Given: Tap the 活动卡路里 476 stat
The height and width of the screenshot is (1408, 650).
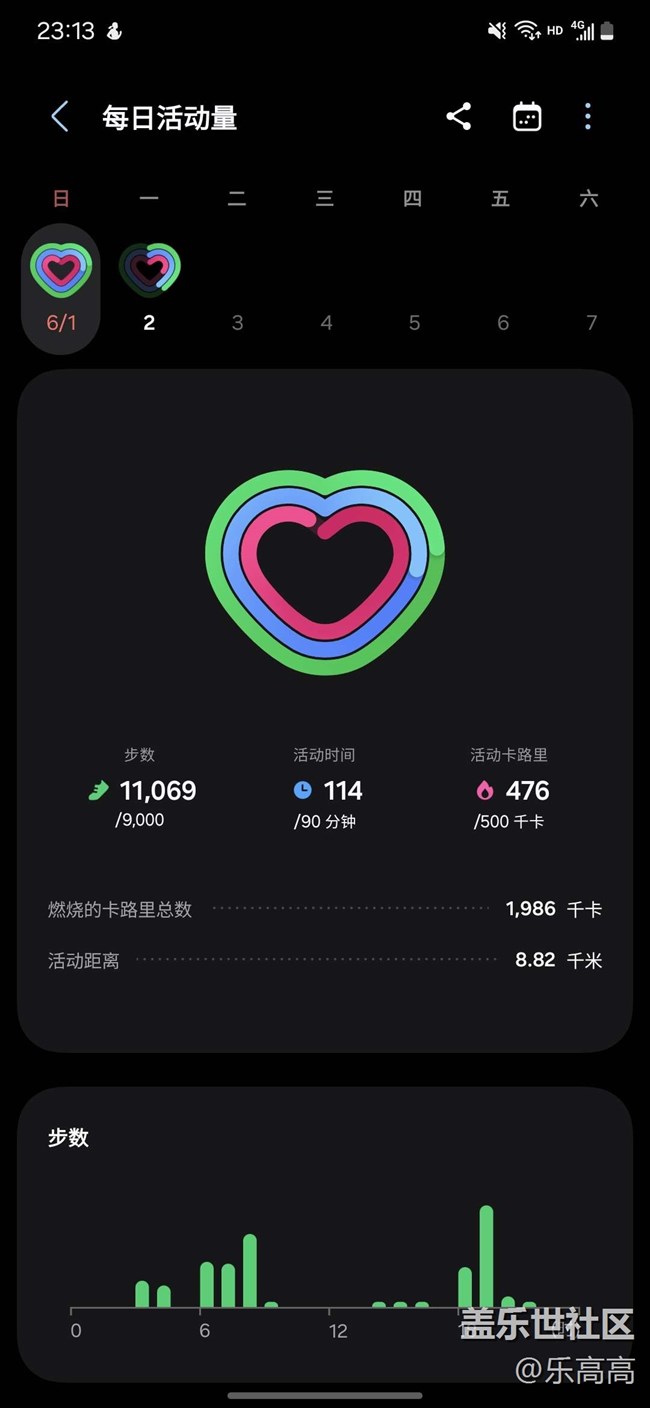Looking at the screenshot, I should click(x=509, y=788).
